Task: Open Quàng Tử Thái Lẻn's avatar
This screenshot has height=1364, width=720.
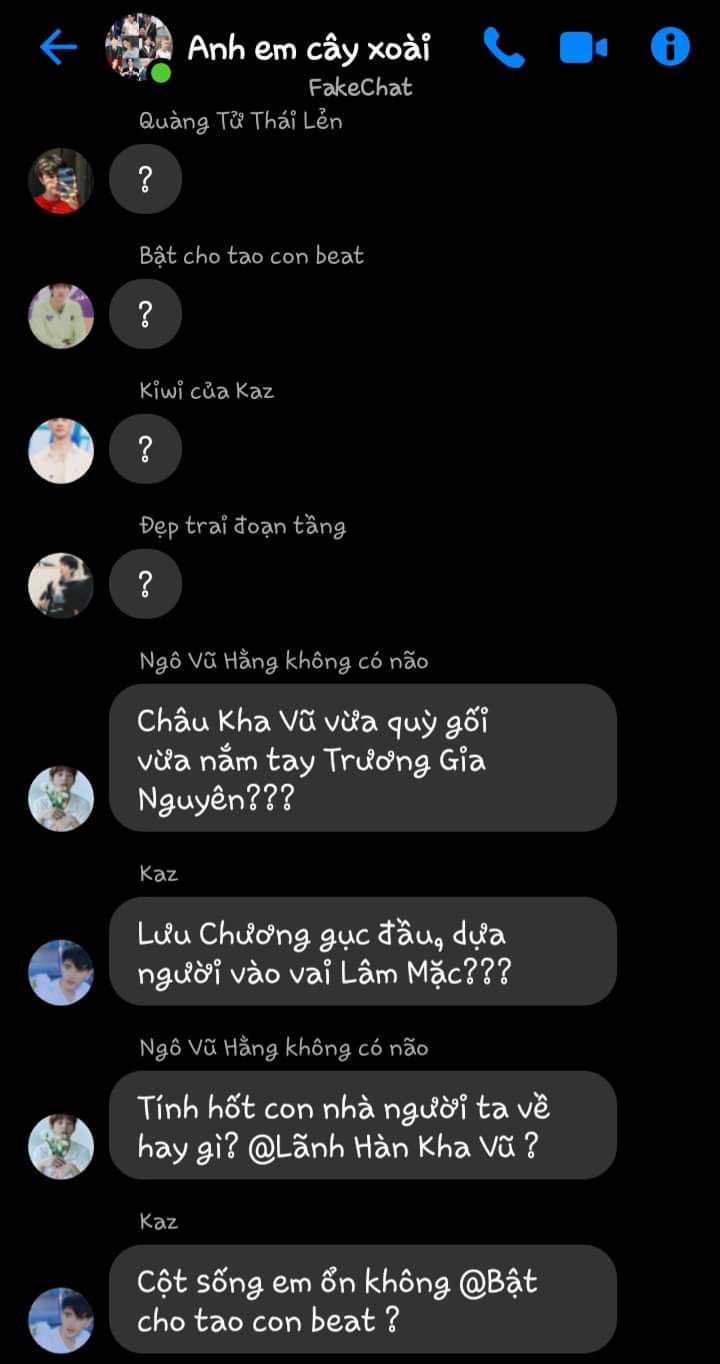Action: [61, 181]
